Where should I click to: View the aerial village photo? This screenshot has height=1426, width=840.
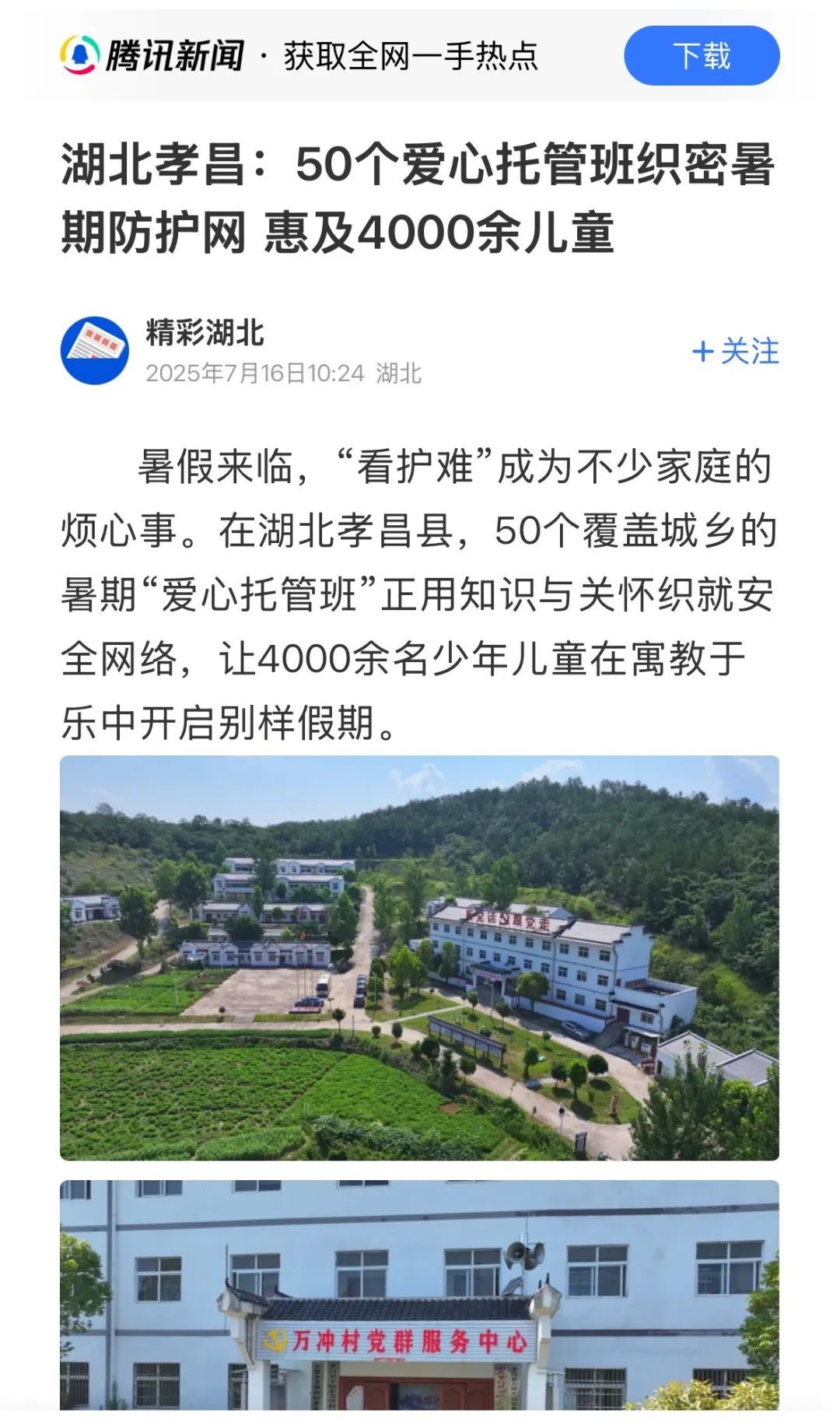click(x=419, y=958)
